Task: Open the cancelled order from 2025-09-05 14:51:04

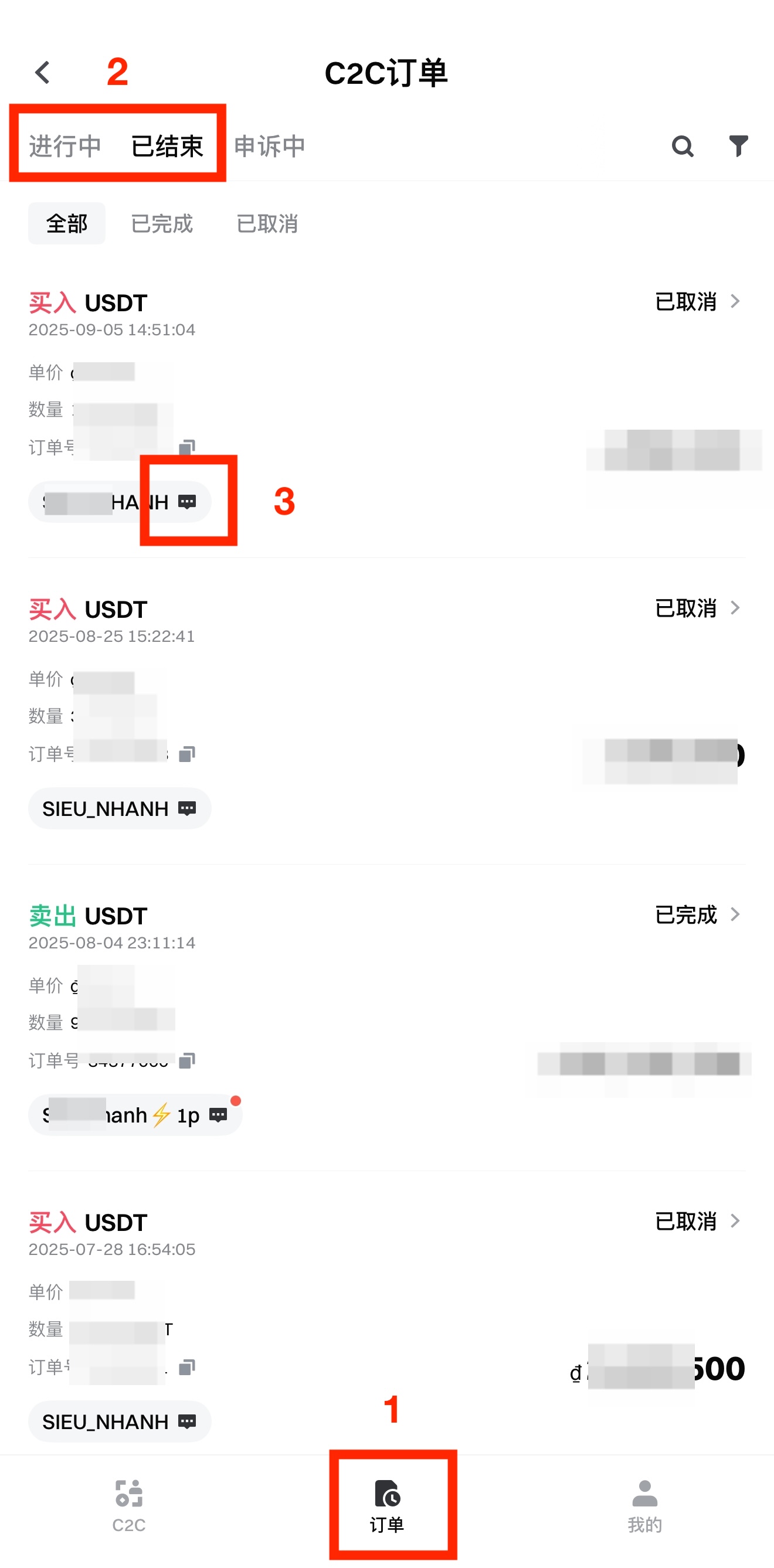Action: click(697, 302)
